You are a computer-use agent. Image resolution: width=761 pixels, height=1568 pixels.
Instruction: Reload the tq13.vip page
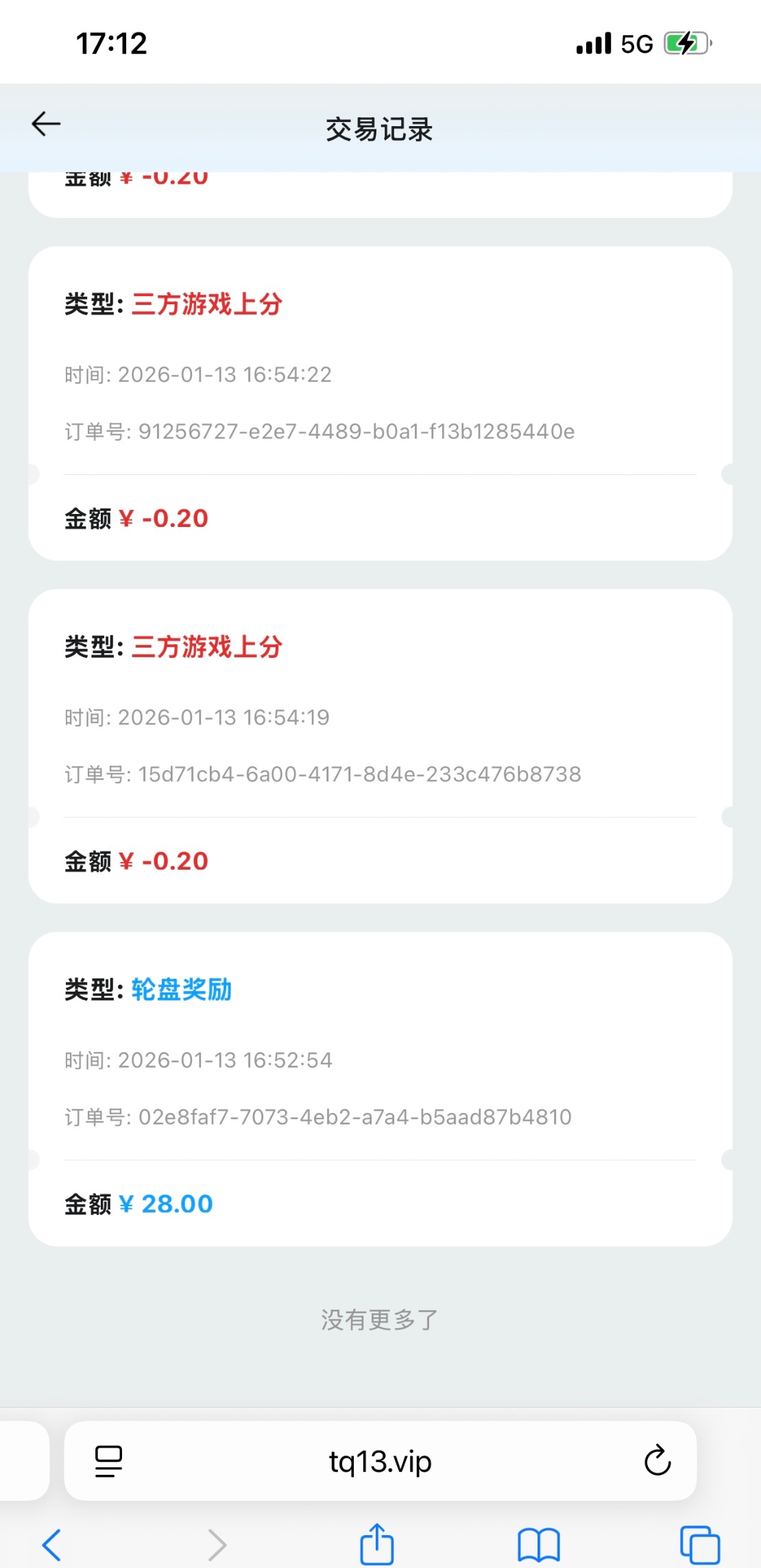657,1460
